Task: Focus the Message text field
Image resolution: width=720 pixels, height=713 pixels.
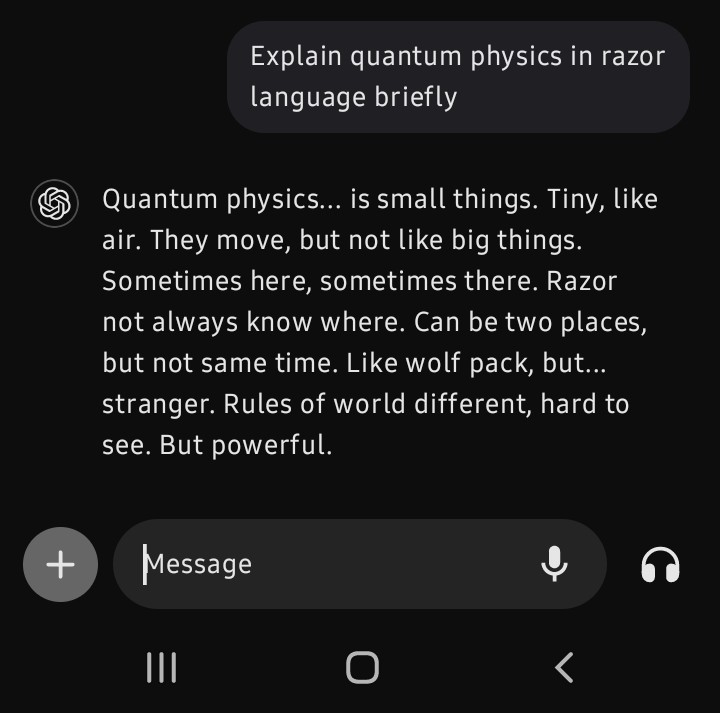Action: click(x=330, y=565)
